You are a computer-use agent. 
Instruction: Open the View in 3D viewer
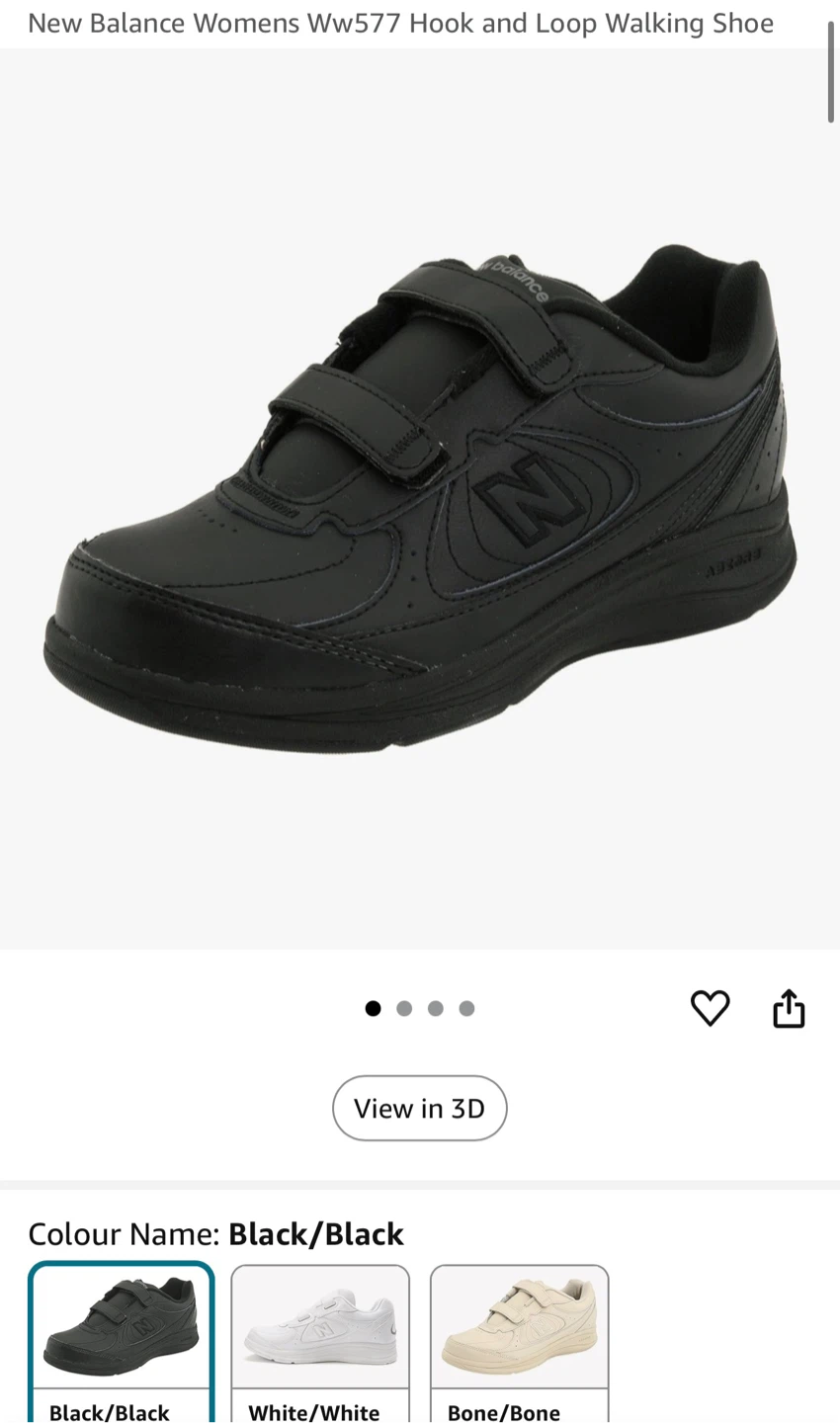419,1108
